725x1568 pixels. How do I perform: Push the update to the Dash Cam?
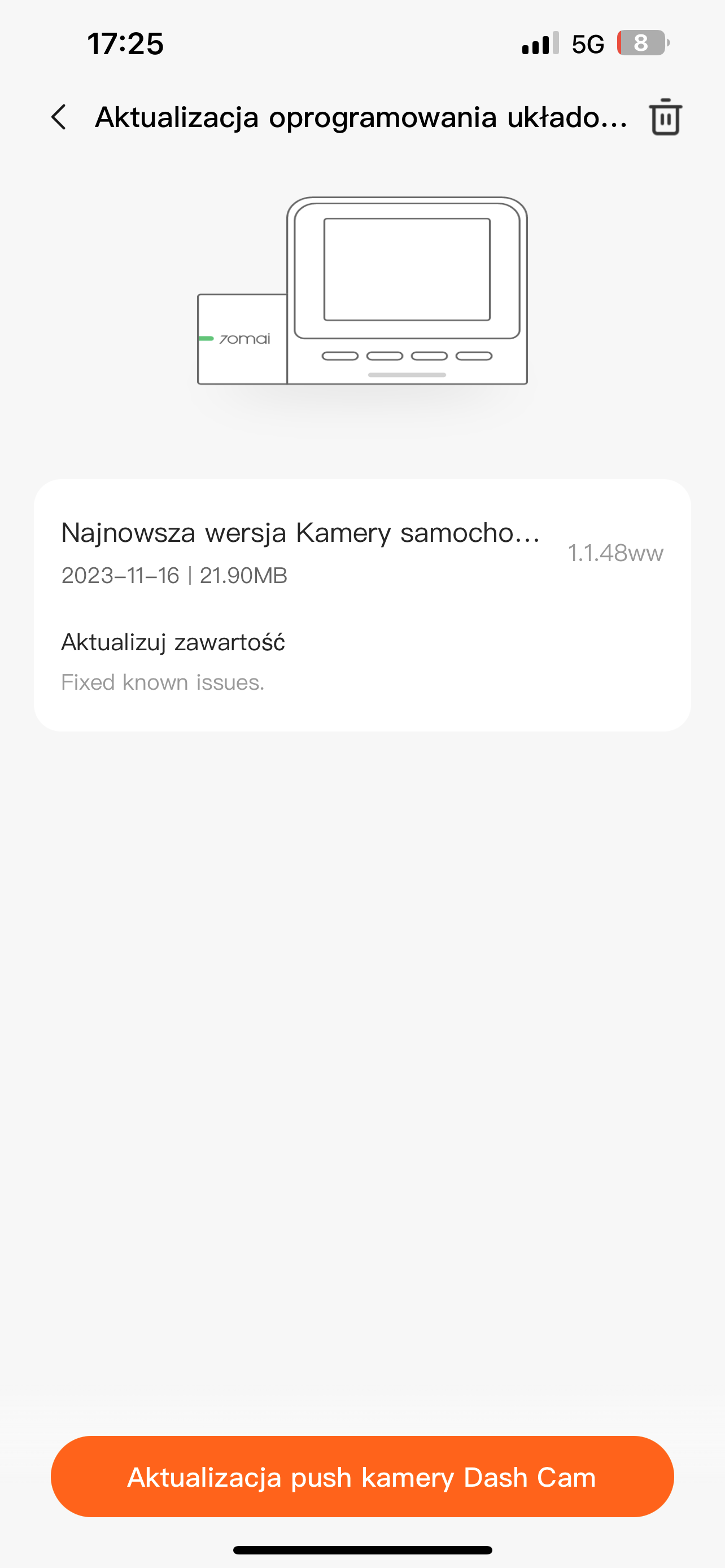click(362, 1476)
